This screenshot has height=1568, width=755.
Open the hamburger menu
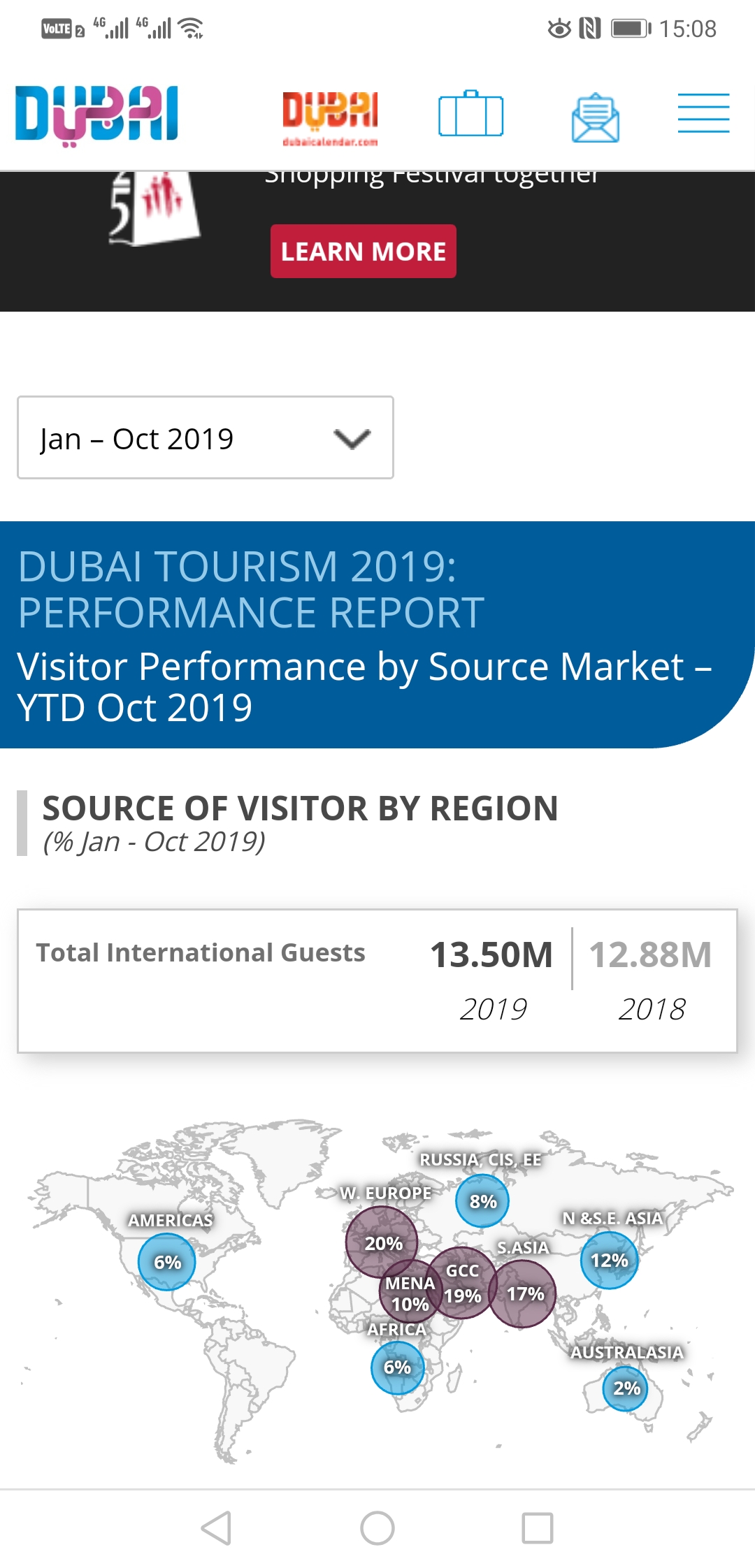(703, 113)
